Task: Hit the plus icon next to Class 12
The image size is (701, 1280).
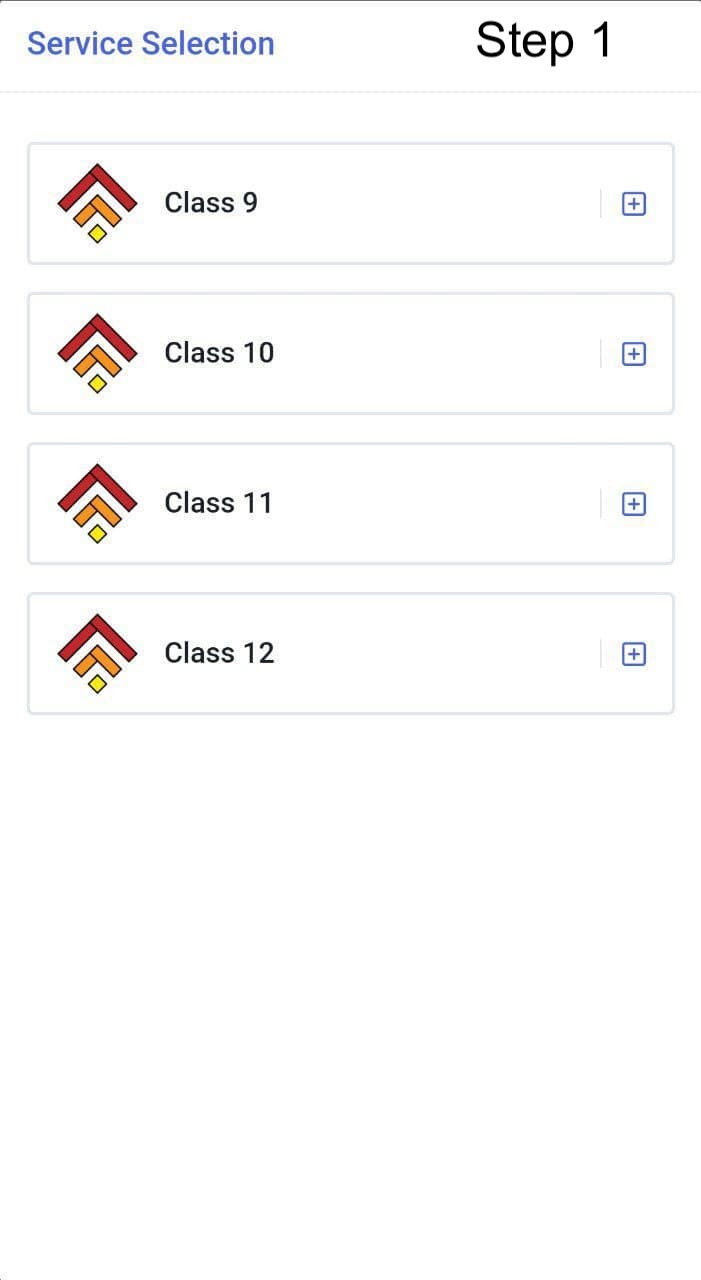Action: tap(634, 654)
